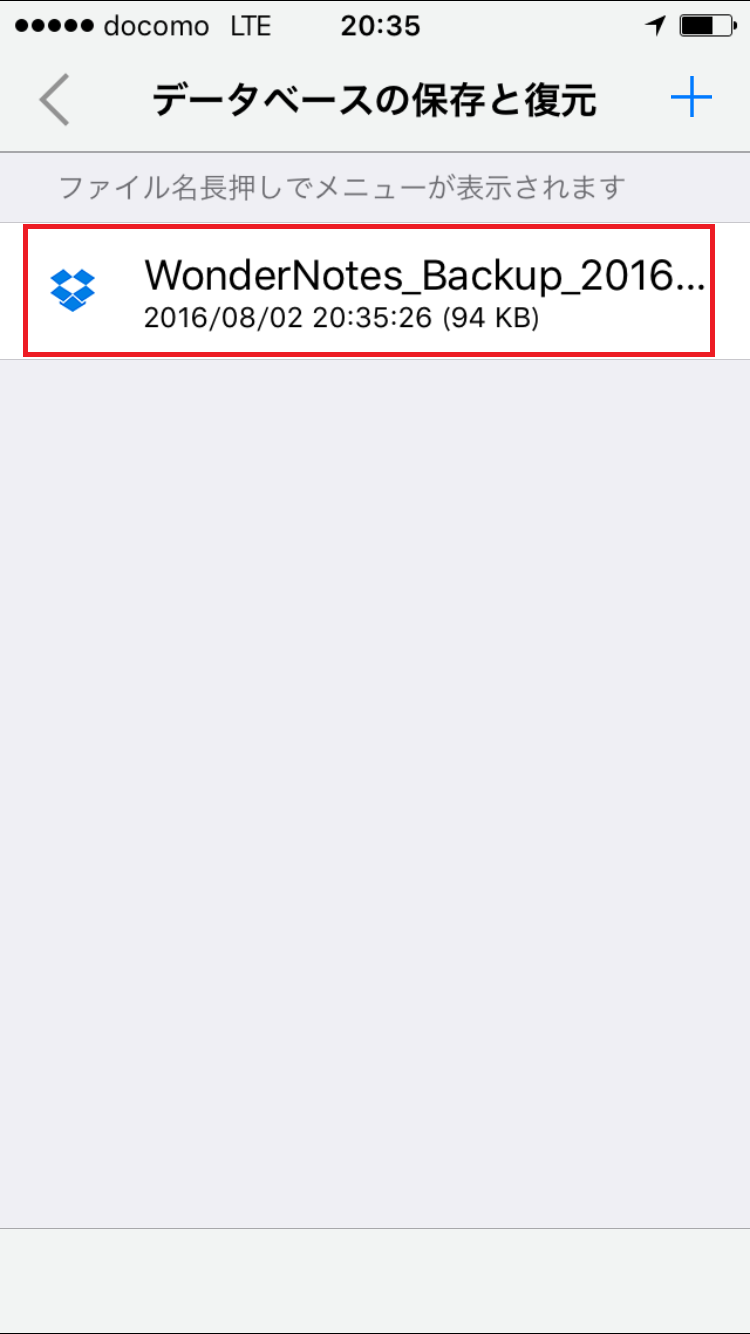Screen dimensions: 750x1334
Task: Add a new backup with plus icon
Action: (690, 98)
